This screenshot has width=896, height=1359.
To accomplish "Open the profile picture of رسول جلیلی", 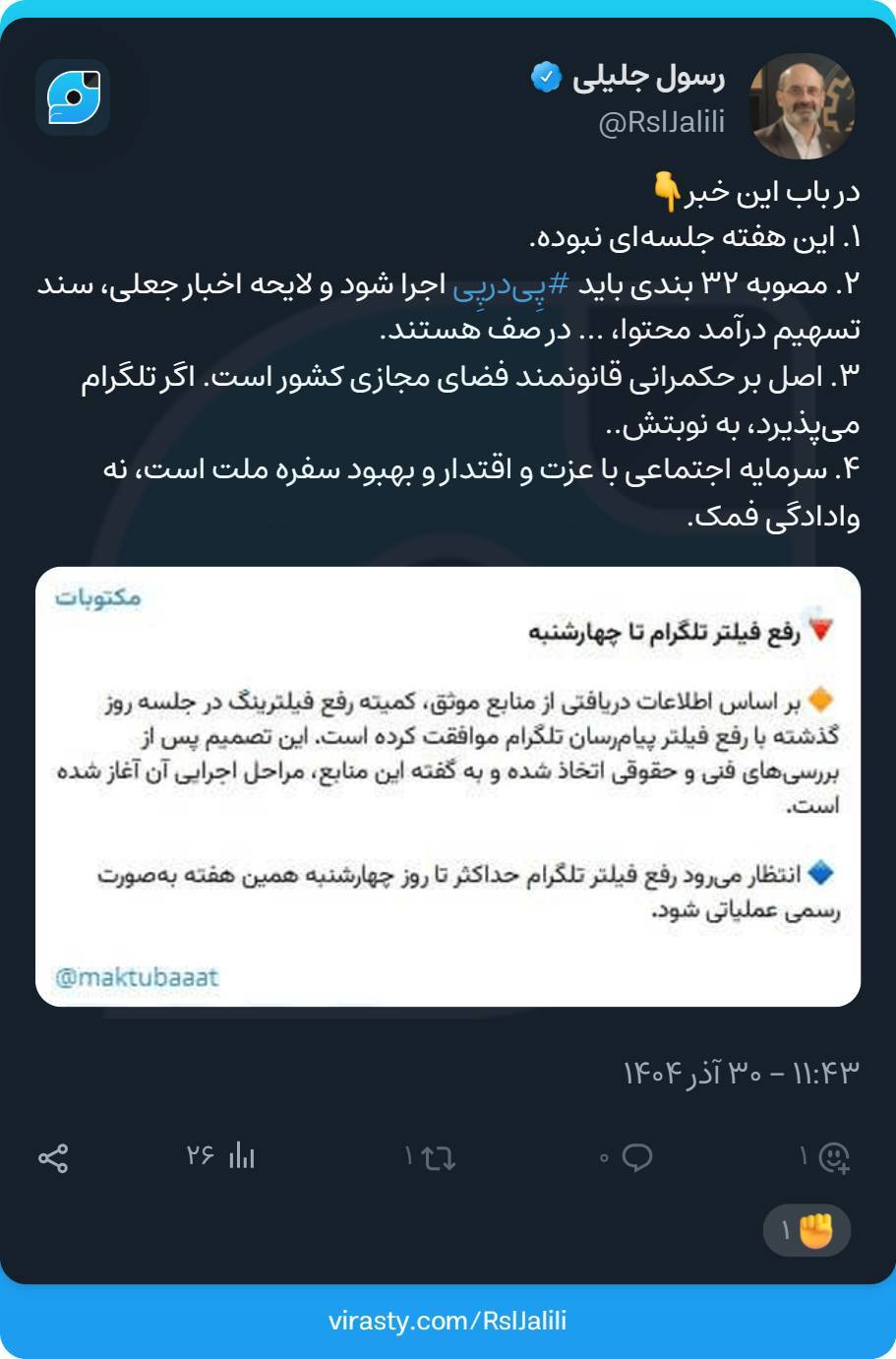I will (x=806, y=104).
